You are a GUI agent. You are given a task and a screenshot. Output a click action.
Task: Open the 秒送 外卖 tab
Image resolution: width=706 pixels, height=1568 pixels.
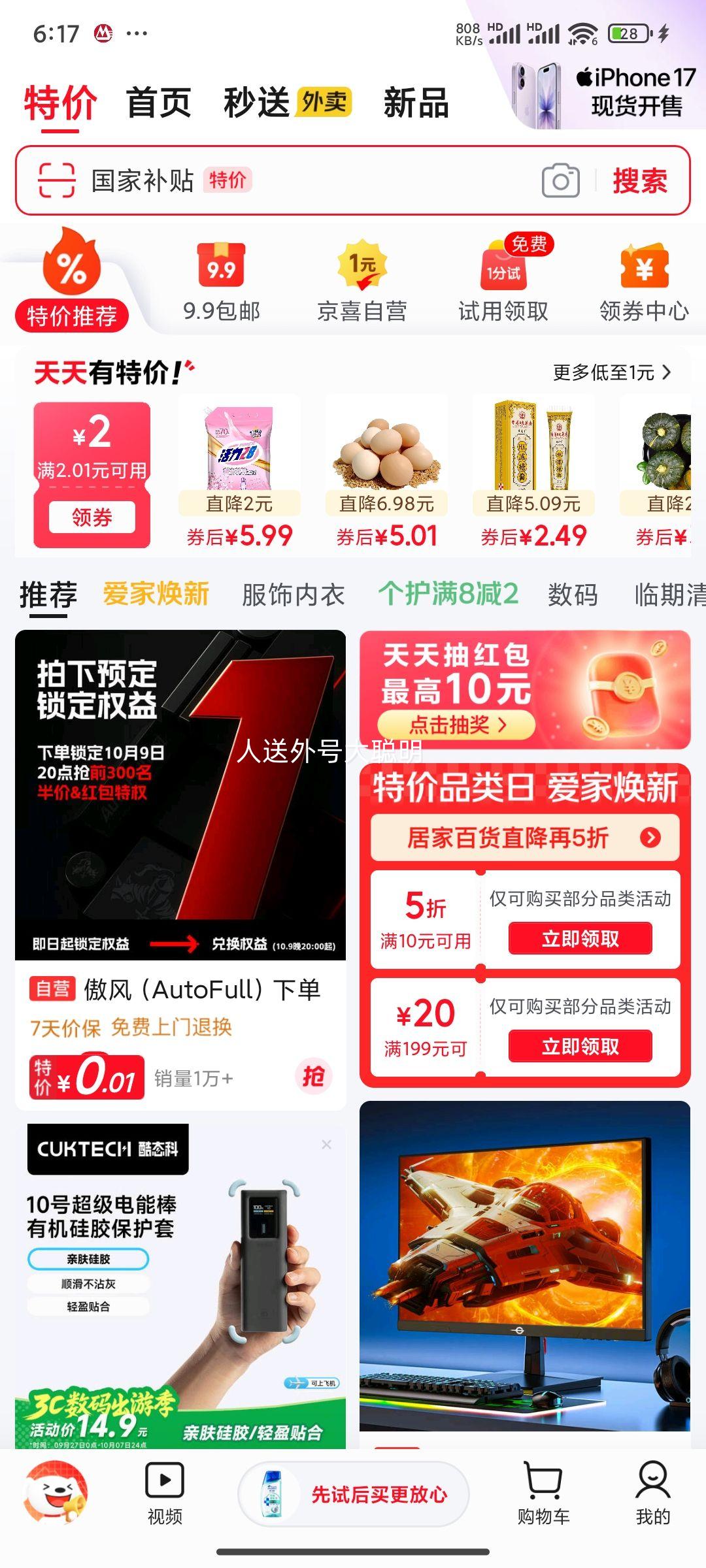pos(288,103)
